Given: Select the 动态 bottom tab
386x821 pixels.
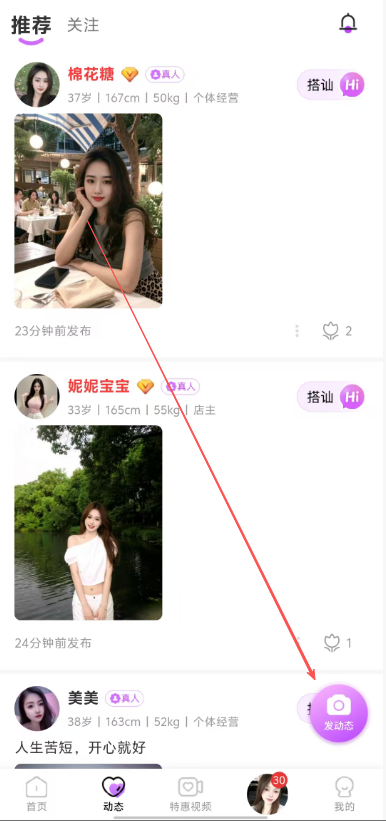Looking at the screenshot, I should coord(113,794).
